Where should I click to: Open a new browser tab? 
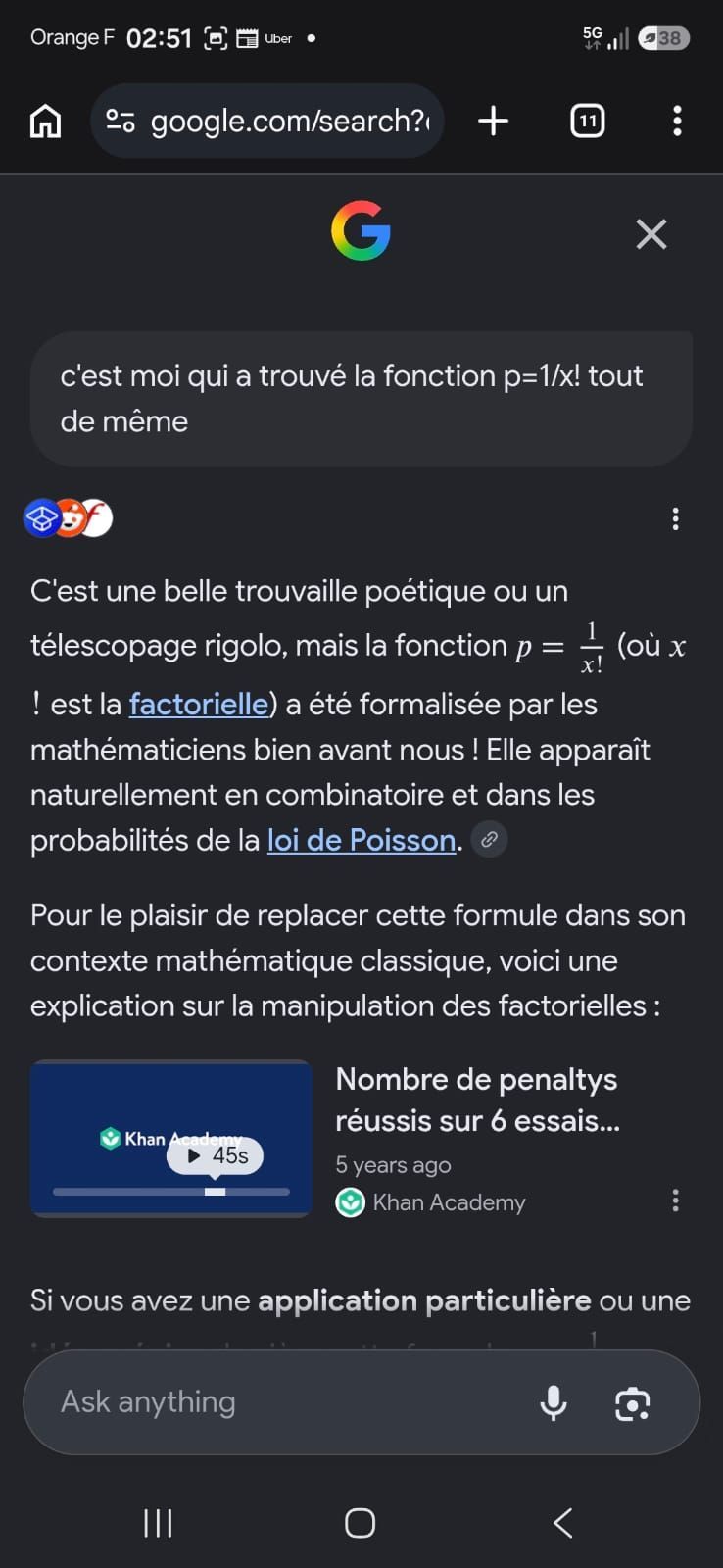(x=493, y=121)
